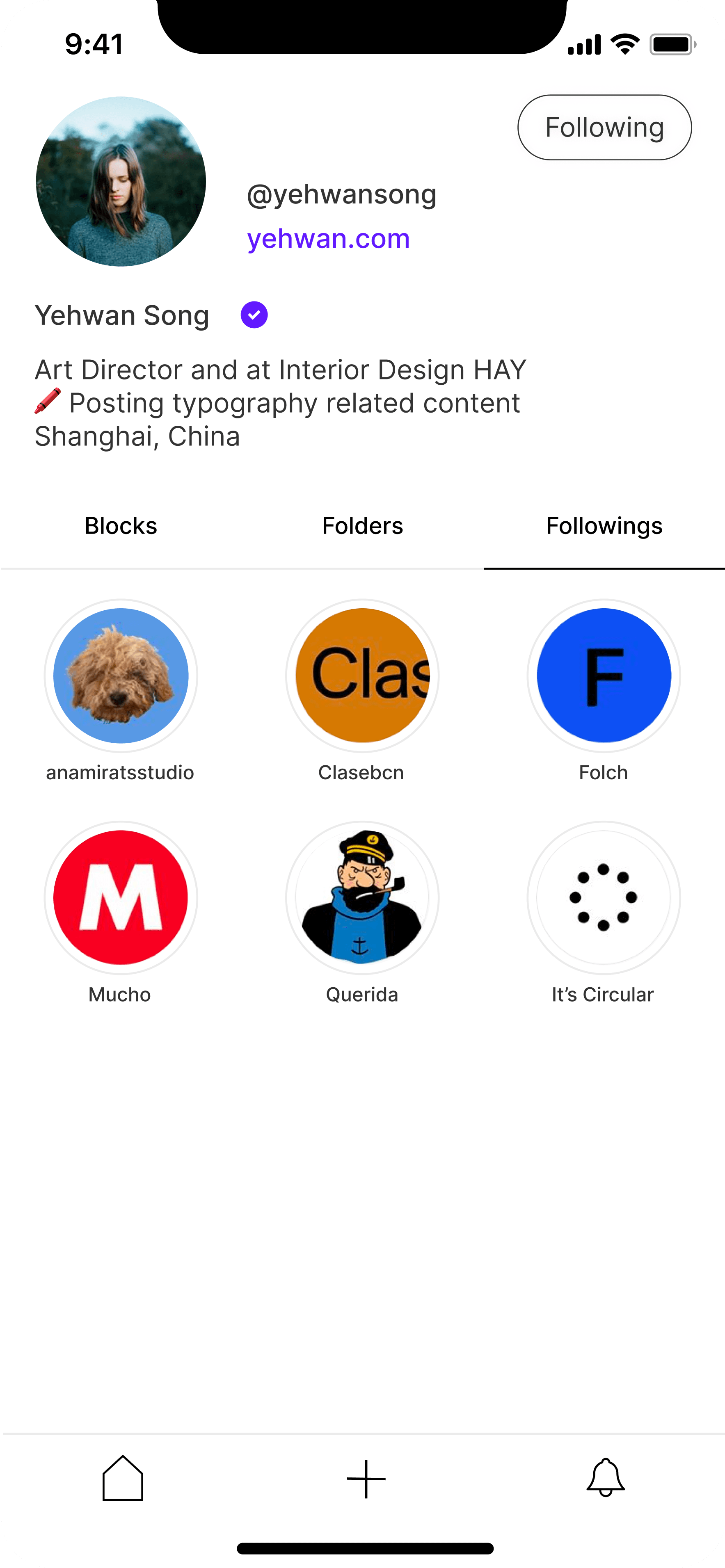
Task: Select the Followings tab
Action: pyautogui.click(x=604, y=526)
